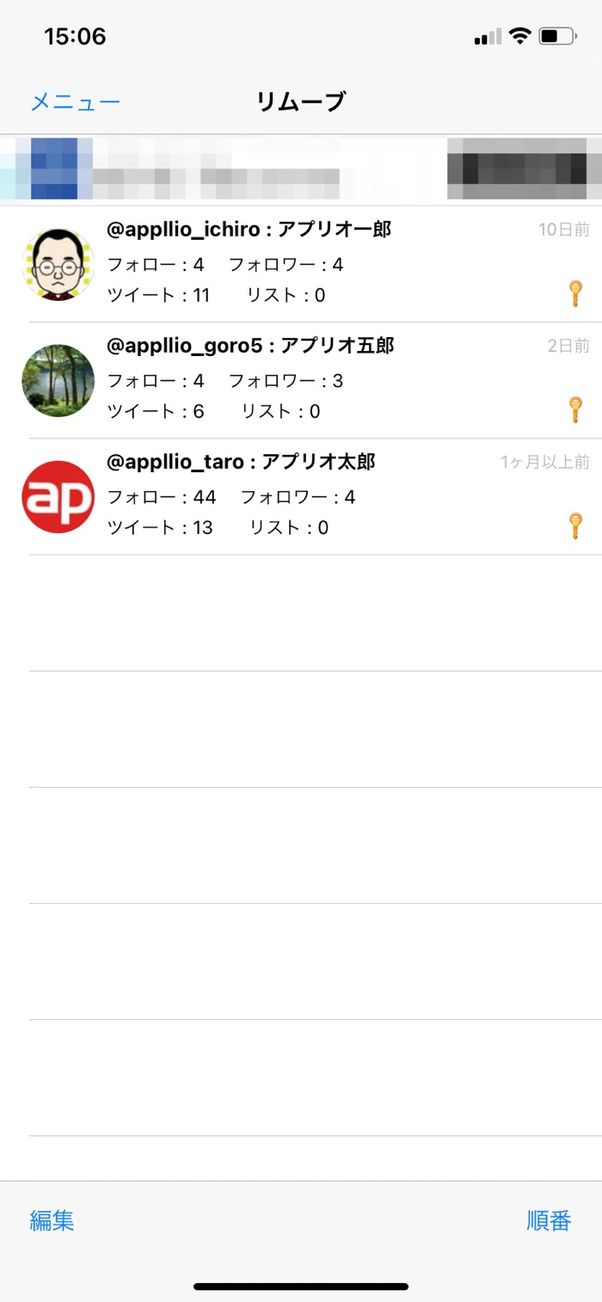This screenshot has width=602, height=1302.
Task: Open the メニュー button
Action: (75, 102)
